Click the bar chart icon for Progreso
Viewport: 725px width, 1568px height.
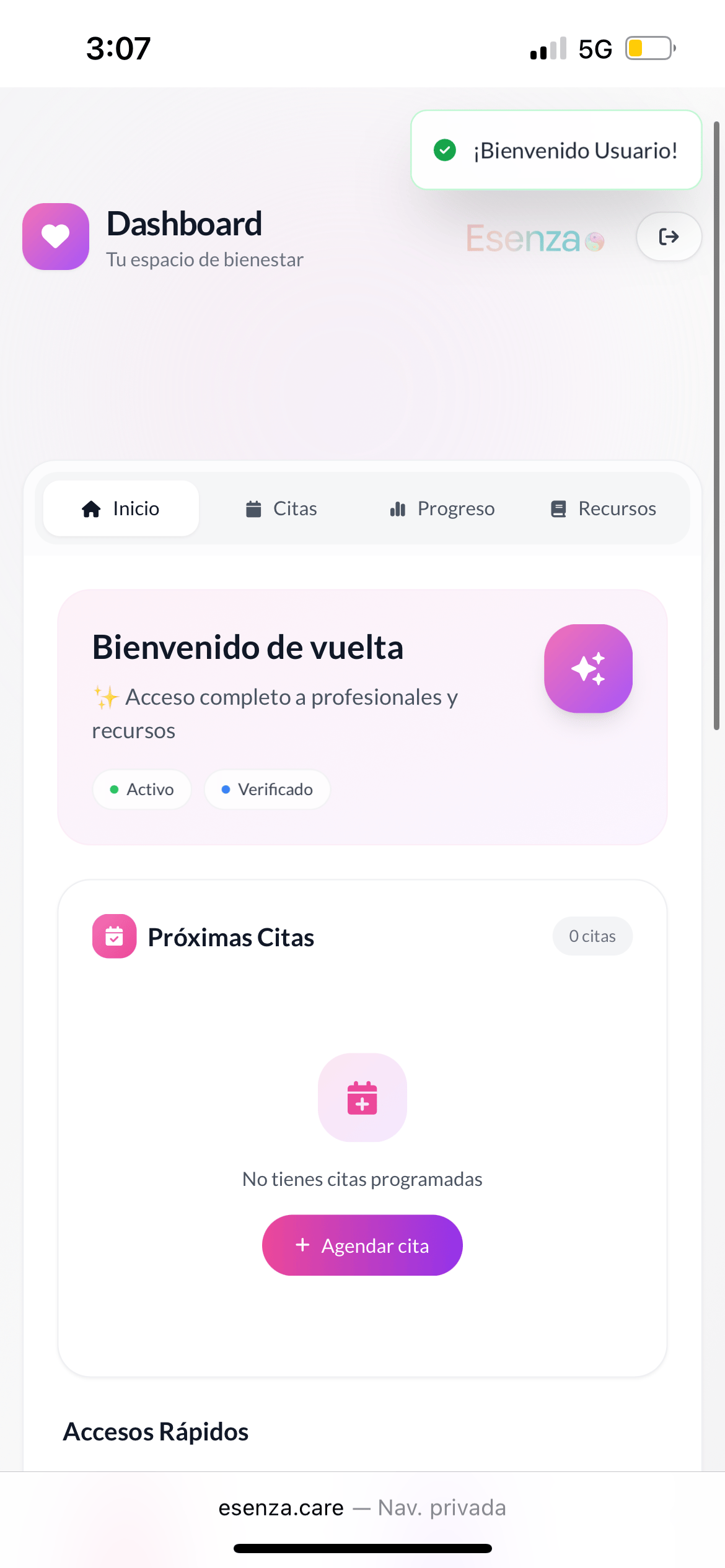397,508
